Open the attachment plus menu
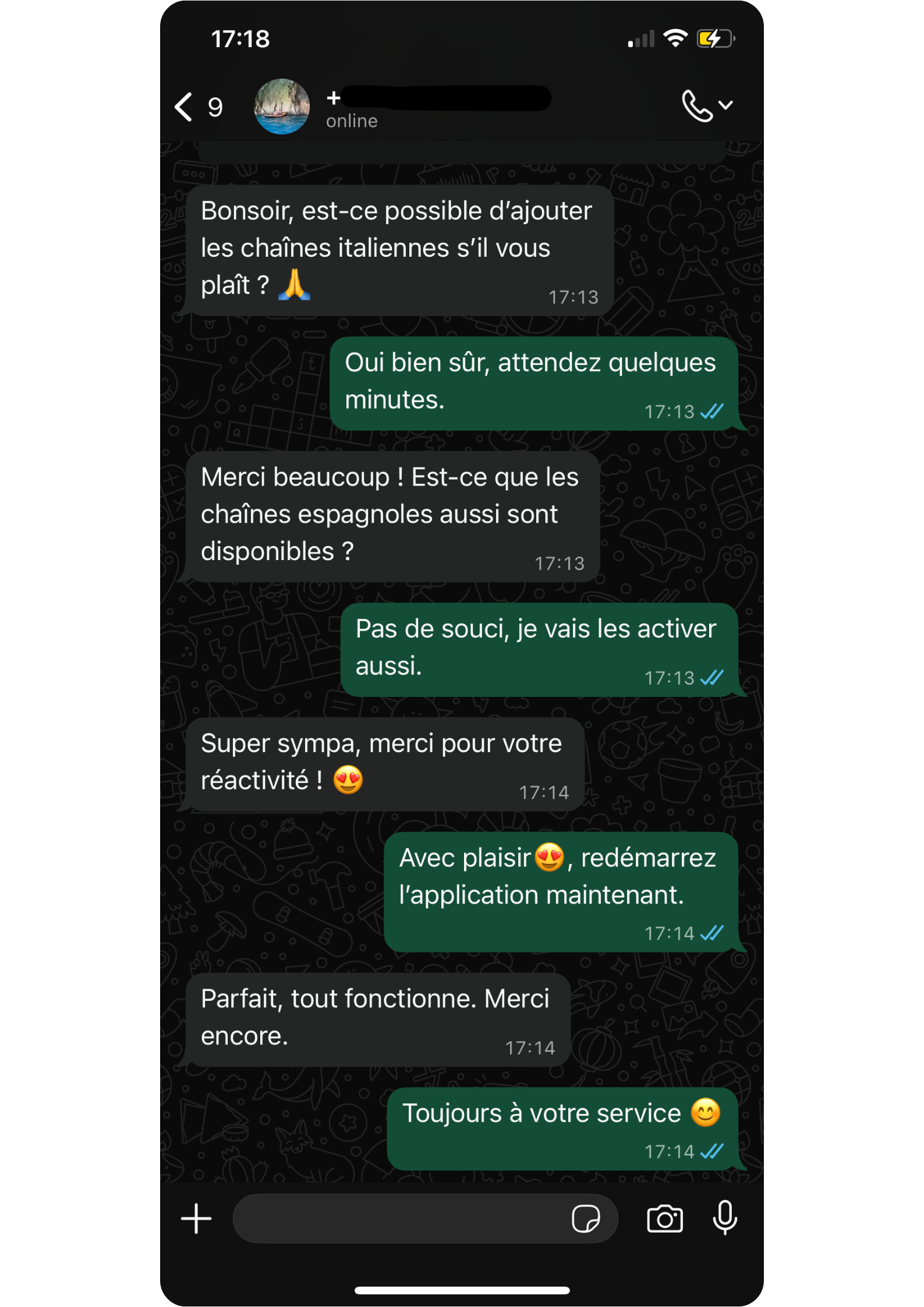This screenshot has width=924, height=1307. coord(196,1219)
